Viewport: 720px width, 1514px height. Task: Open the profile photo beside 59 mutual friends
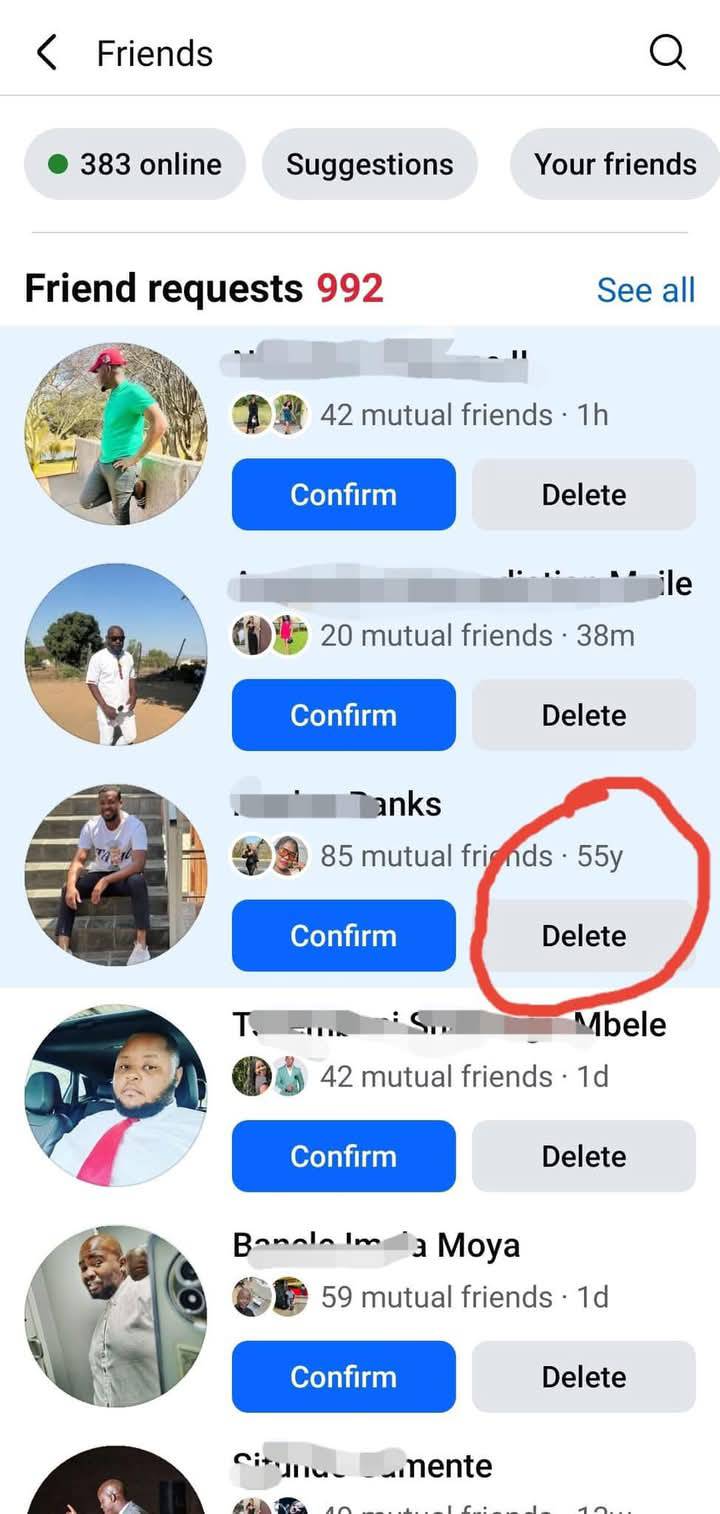pos(116,1316)
